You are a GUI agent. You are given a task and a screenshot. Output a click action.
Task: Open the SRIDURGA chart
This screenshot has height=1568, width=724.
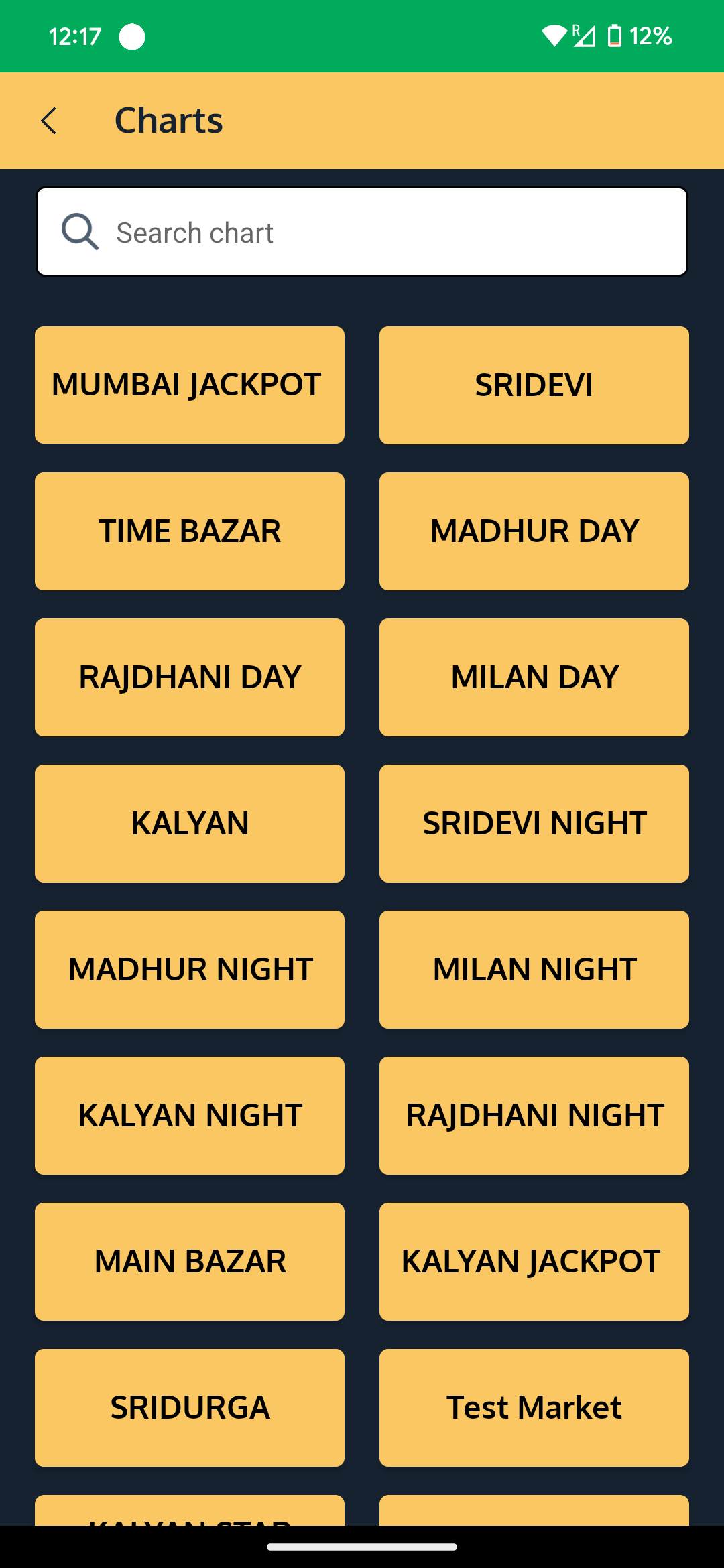(190, 1407)
